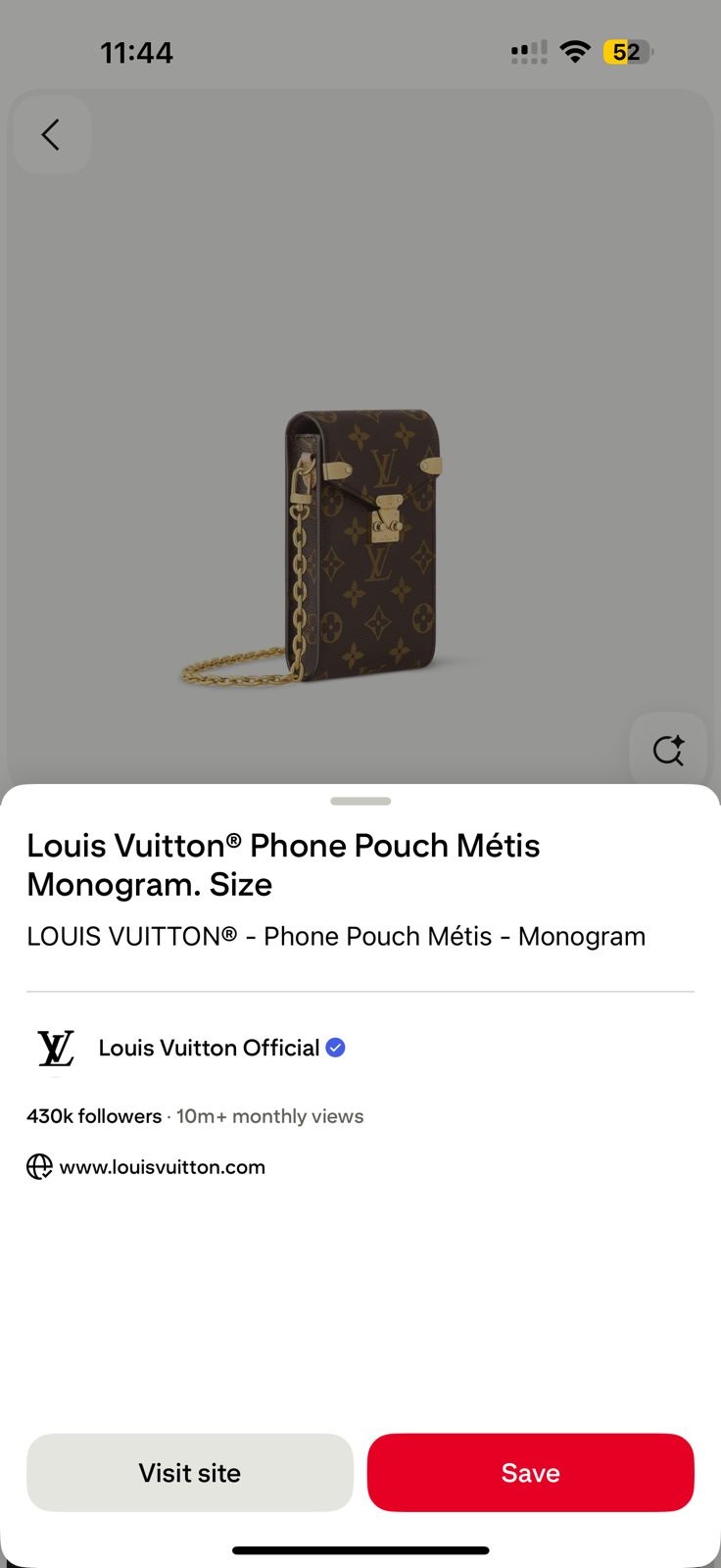Image resolution: width=721 pixels, height=1568 pixels.
Task: Go back using the top-left arrow
Action: [x=52, y=135]
